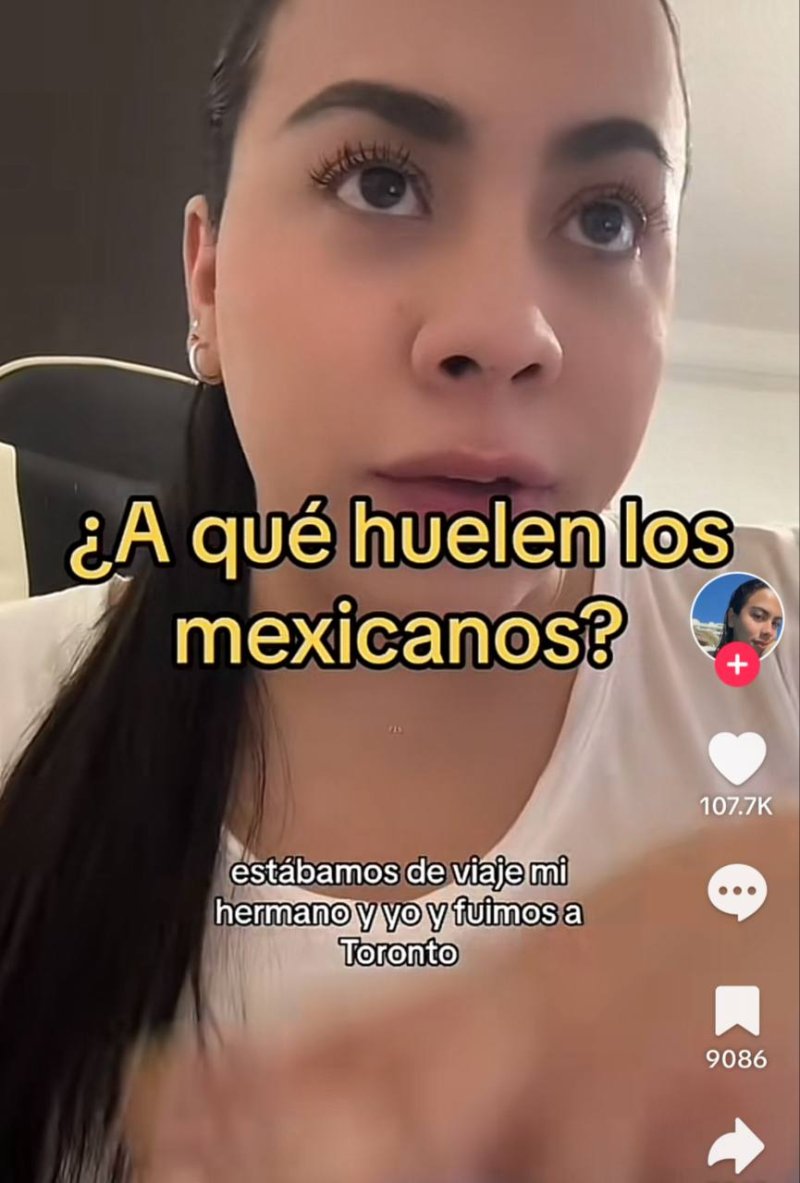This screenshot has height=1183, width=800.
Task: Open the comments on this video
Action: click(x=737, y=892)
